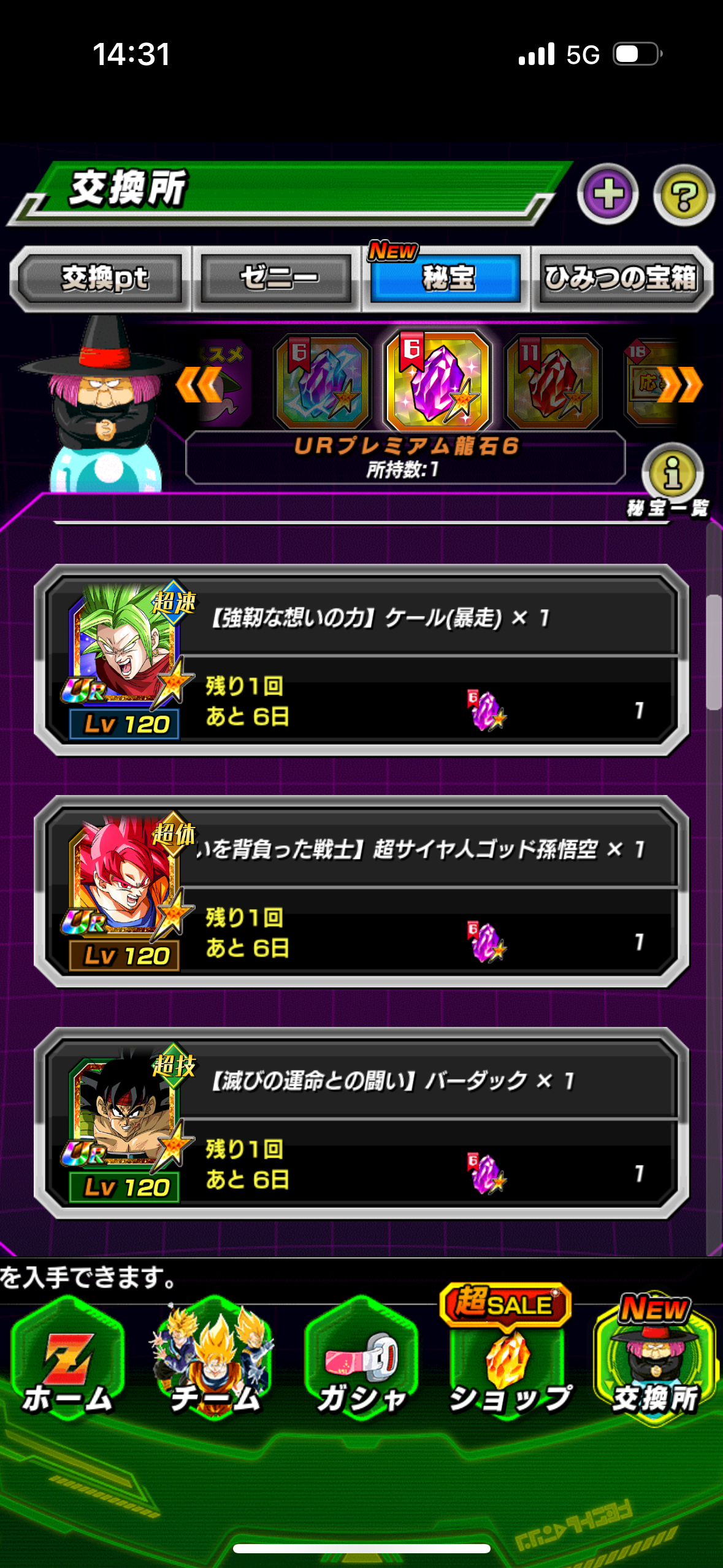Select the 秘宝 tab
Image resolution: width=723 pixels, height=1568 pixels.
[448, 279]
